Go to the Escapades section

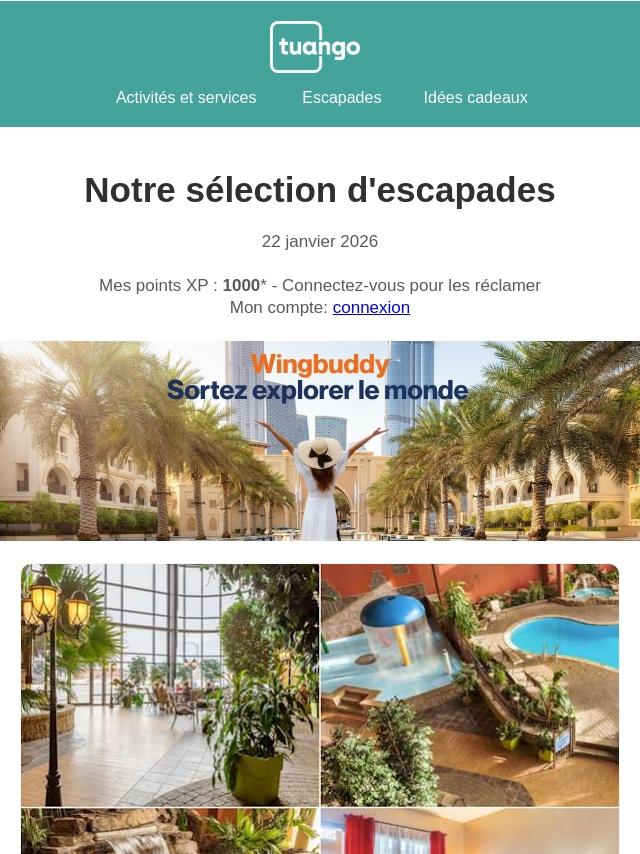pyautogui.click(x=342, y=97)
